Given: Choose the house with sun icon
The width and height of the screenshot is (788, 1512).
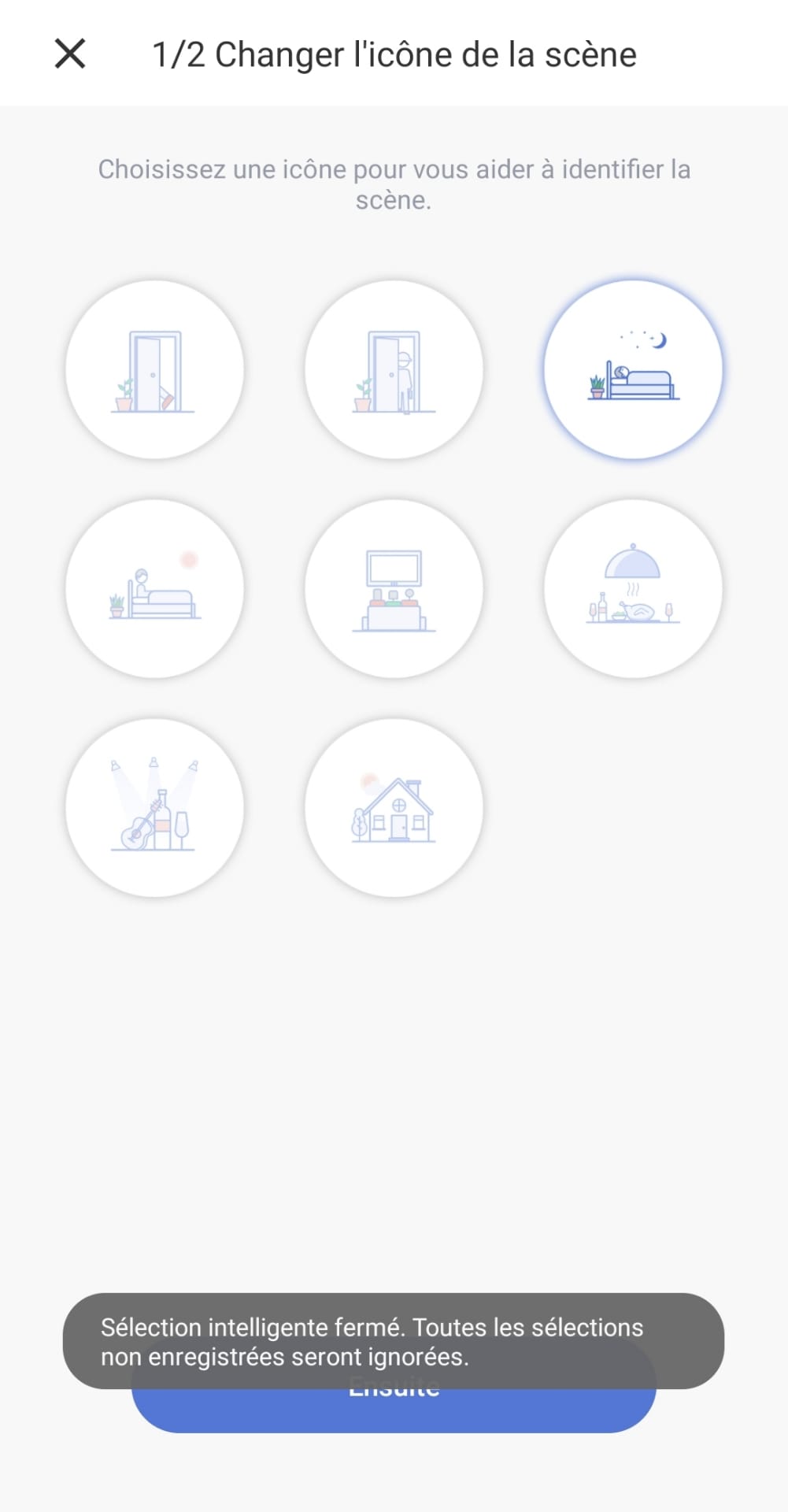Looking at the screenshot, I should coord(394,808).
